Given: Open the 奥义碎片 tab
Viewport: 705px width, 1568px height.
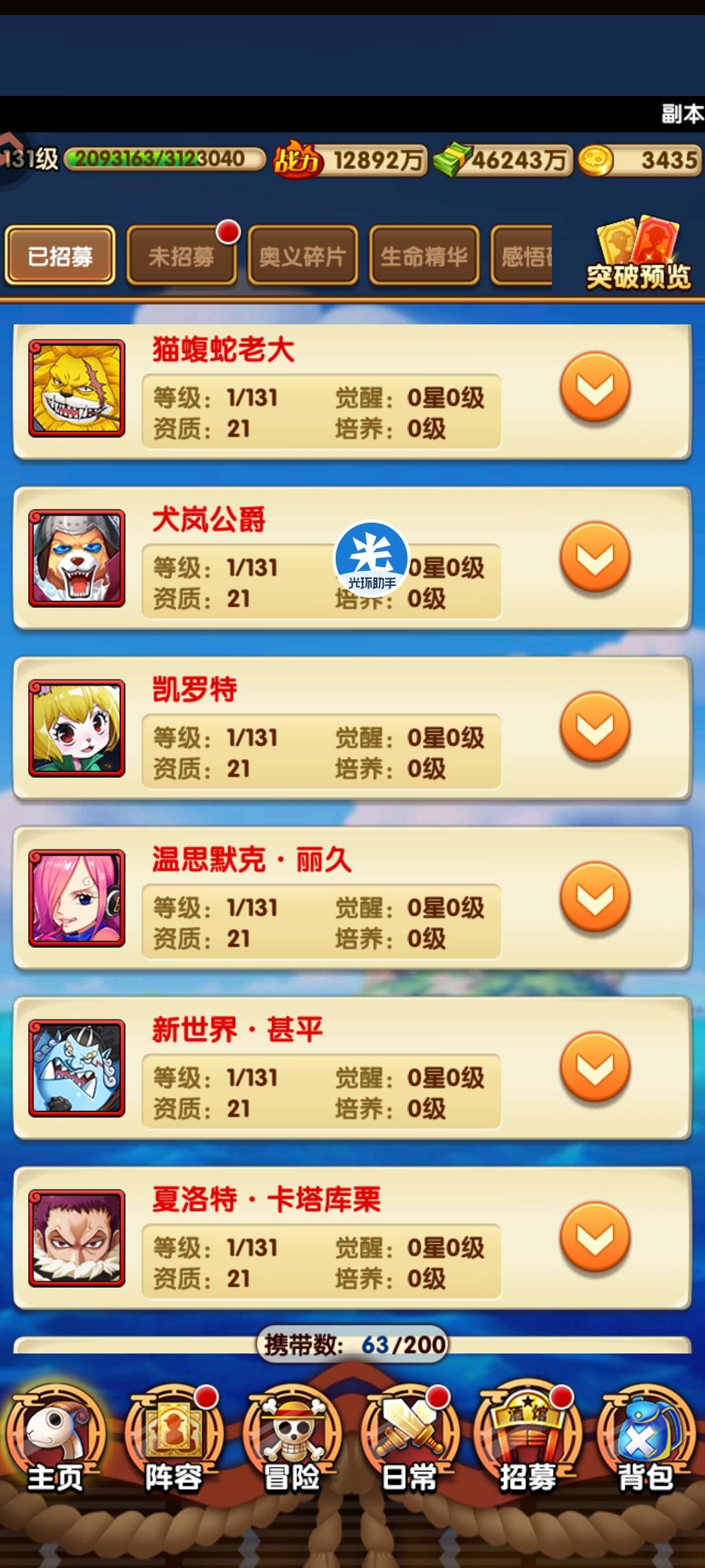Looking at the screenshot, I should tap(302, 256).
